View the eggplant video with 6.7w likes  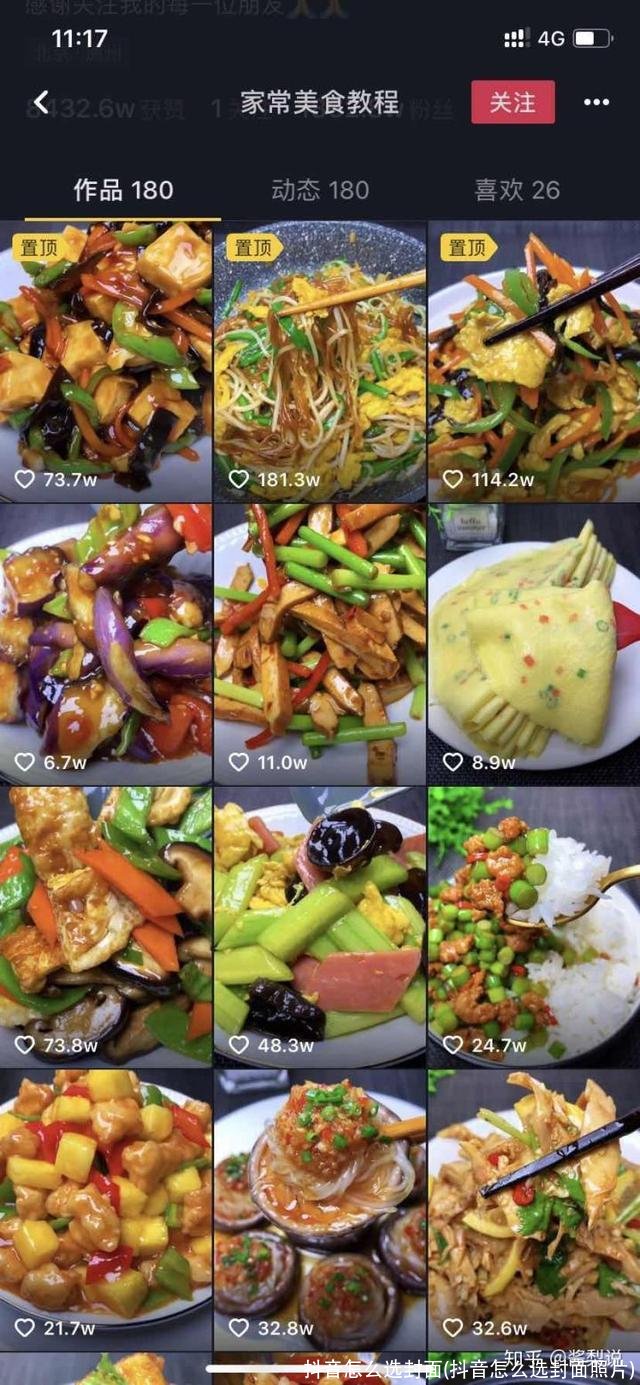point(106,643)
